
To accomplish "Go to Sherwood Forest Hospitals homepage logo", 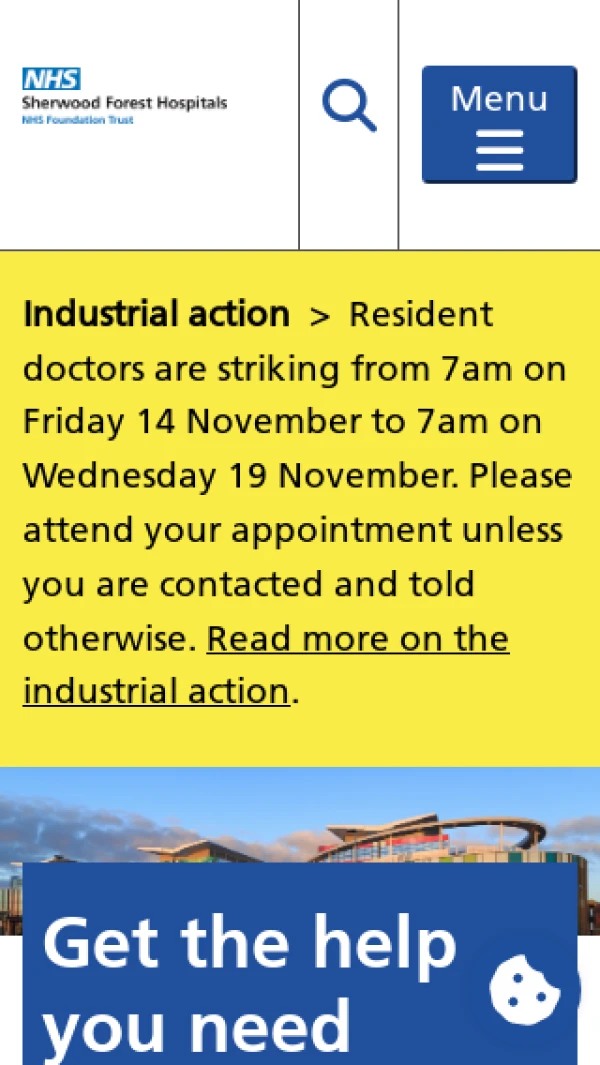I will (x=125, y=97).
